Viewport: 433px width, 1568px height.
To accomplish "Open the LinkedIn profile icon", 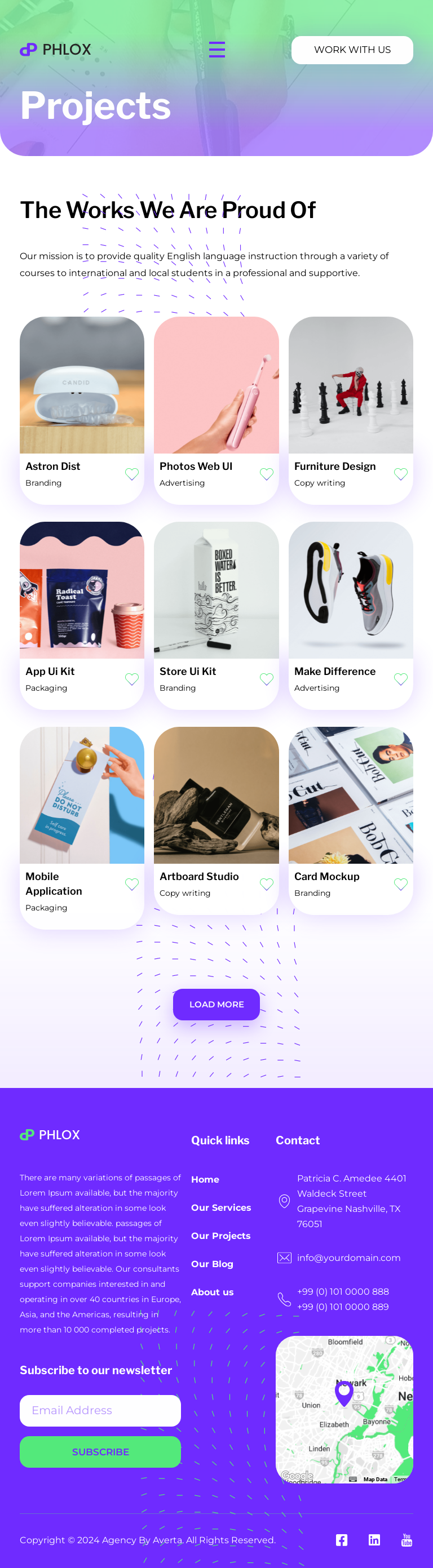I will pos(374,1539).
